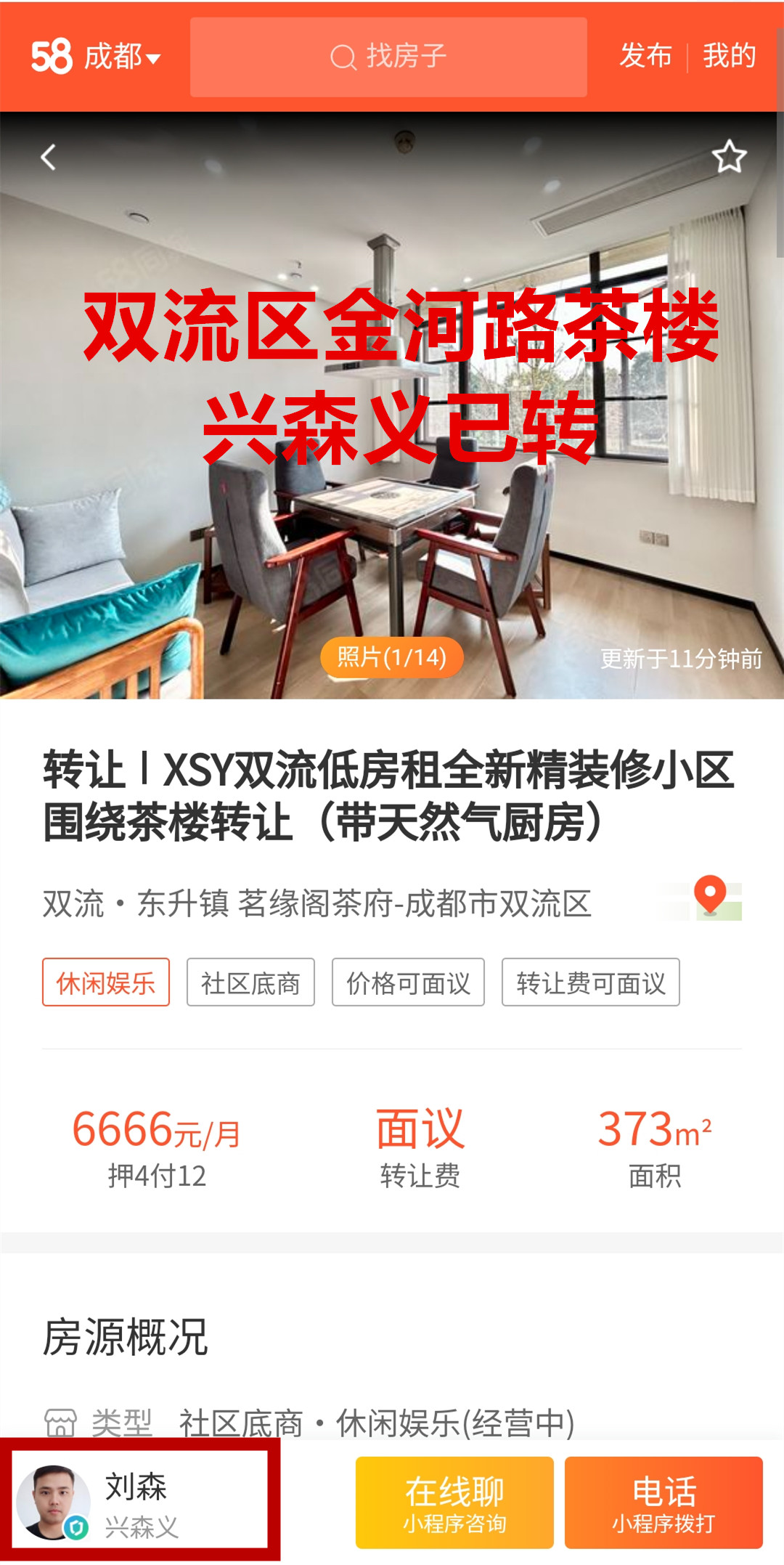Open 我的 account page

point(730,56)
